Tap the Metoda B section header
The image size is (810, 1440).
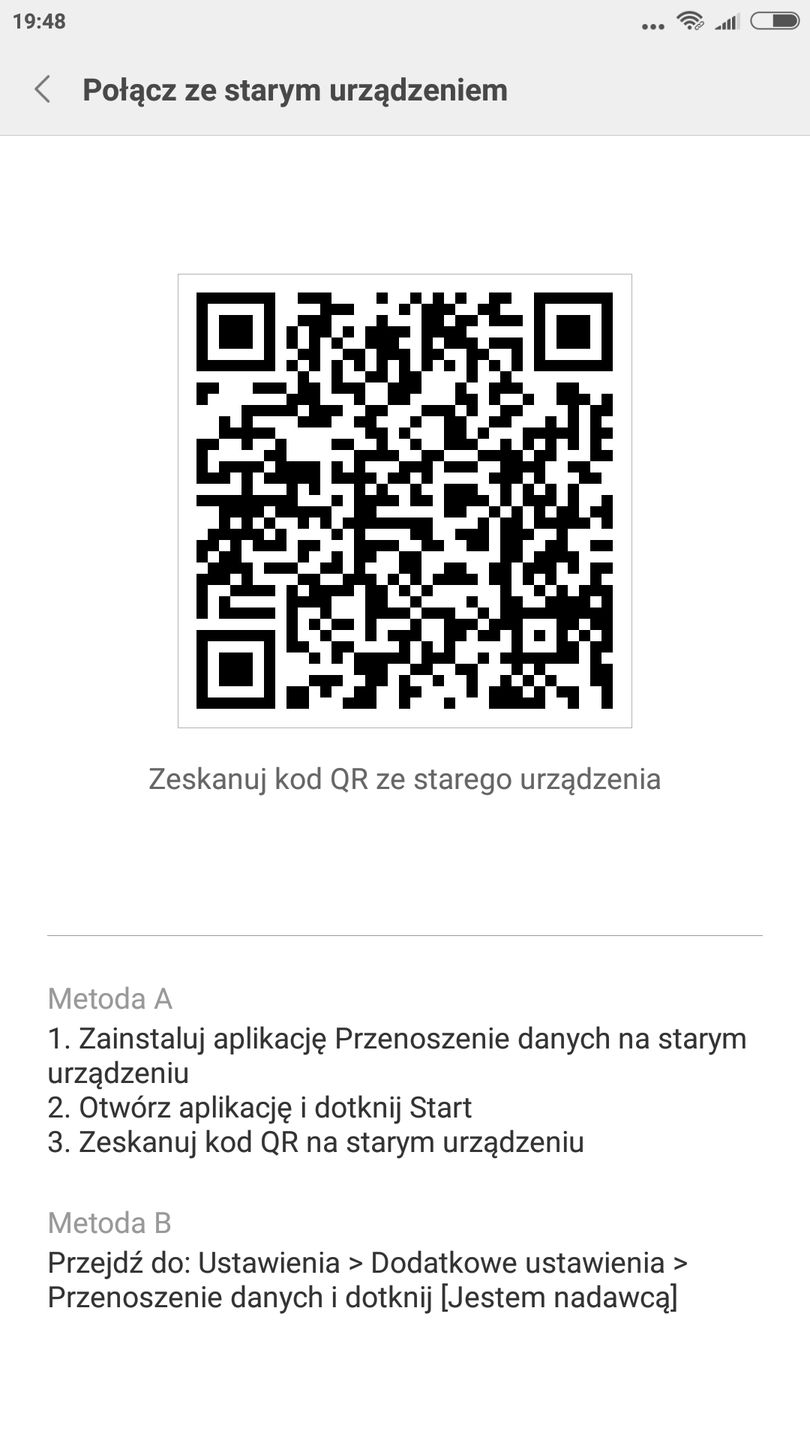(x=109, y=1222)
